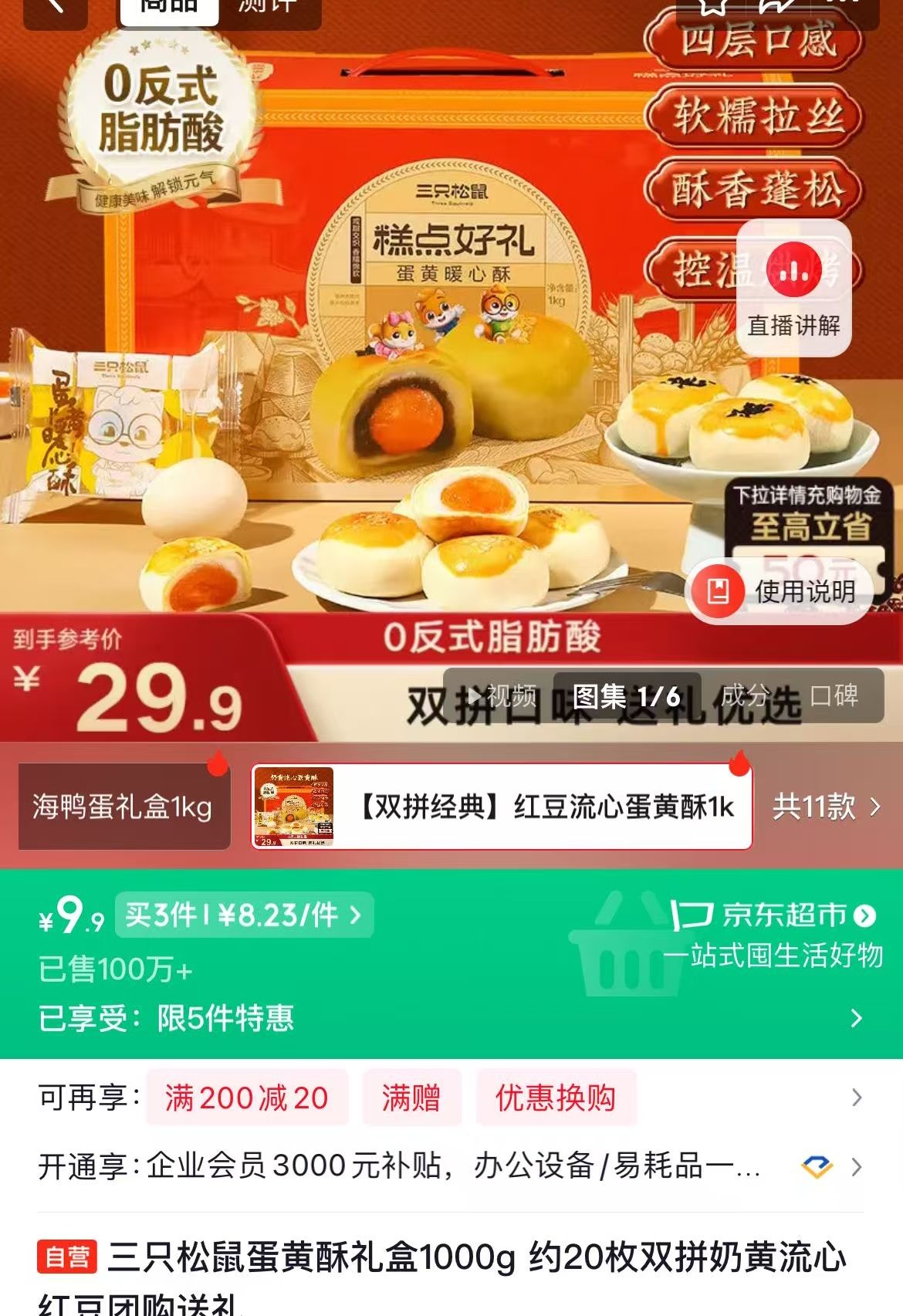
Task: Switch to the 测评 tab
Action: [x=267, y=8]
